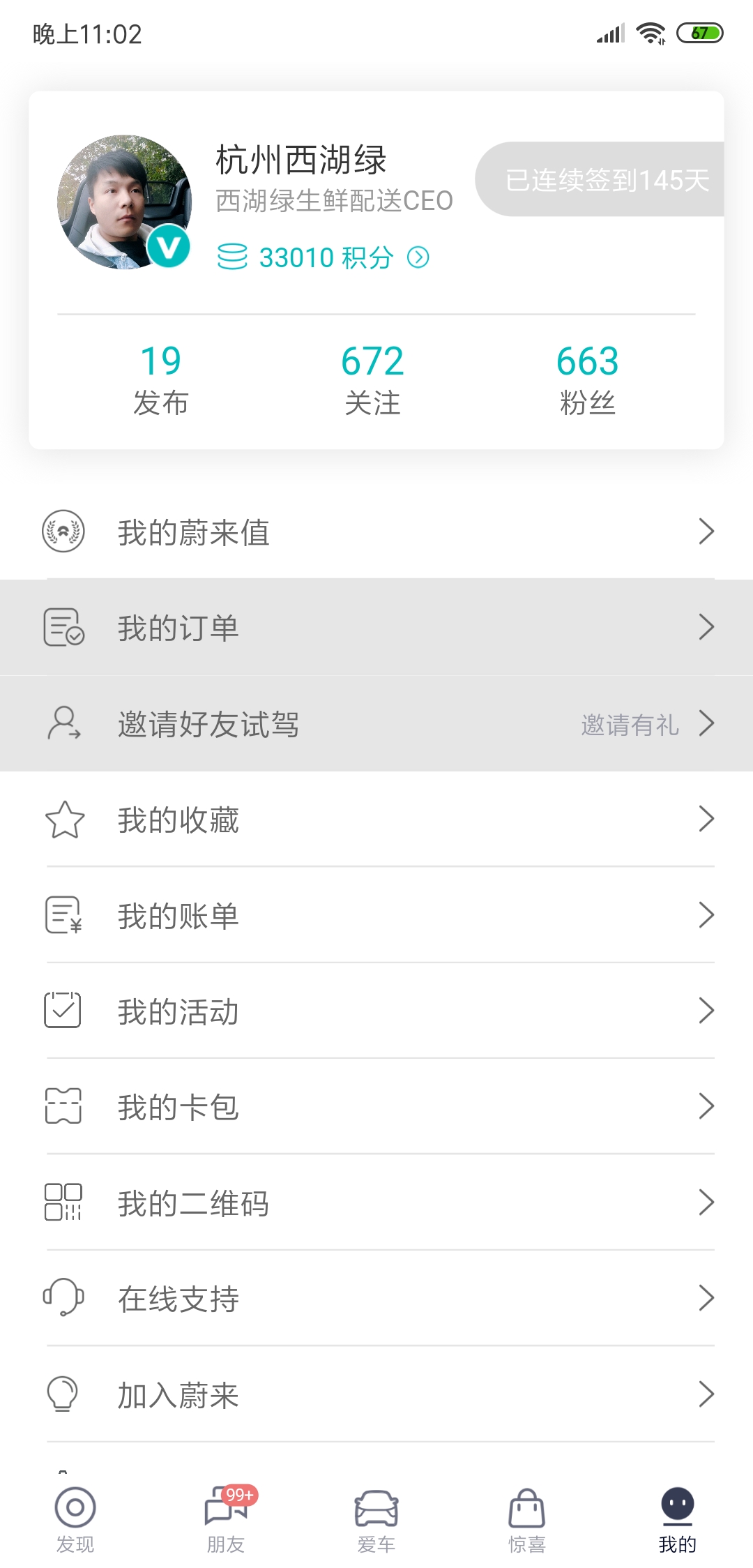The width and height of the screenshot is (753, 1568).
Task: Open 我的订单 orders
Action: [x=376, y=627]
